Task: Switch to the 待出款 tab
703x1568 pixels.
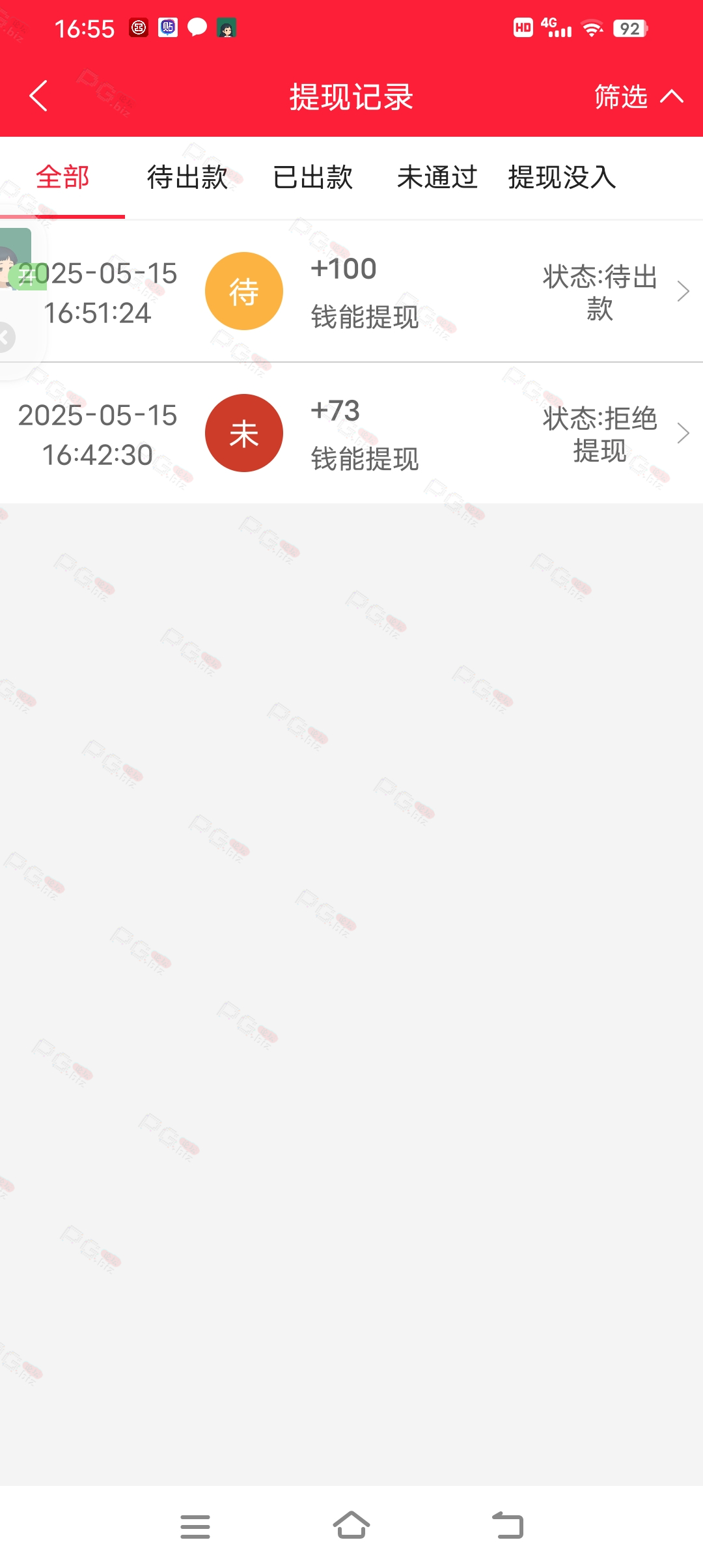Action: 187,177
